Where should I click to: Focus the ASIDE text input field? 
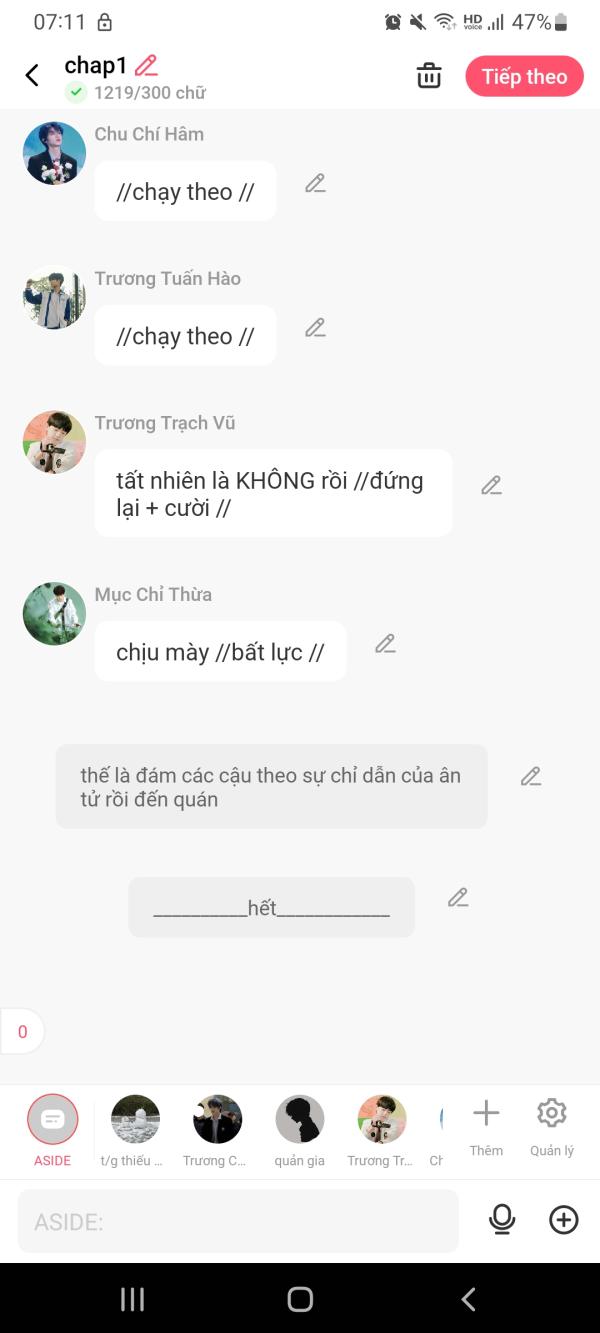pos(238,1221)
